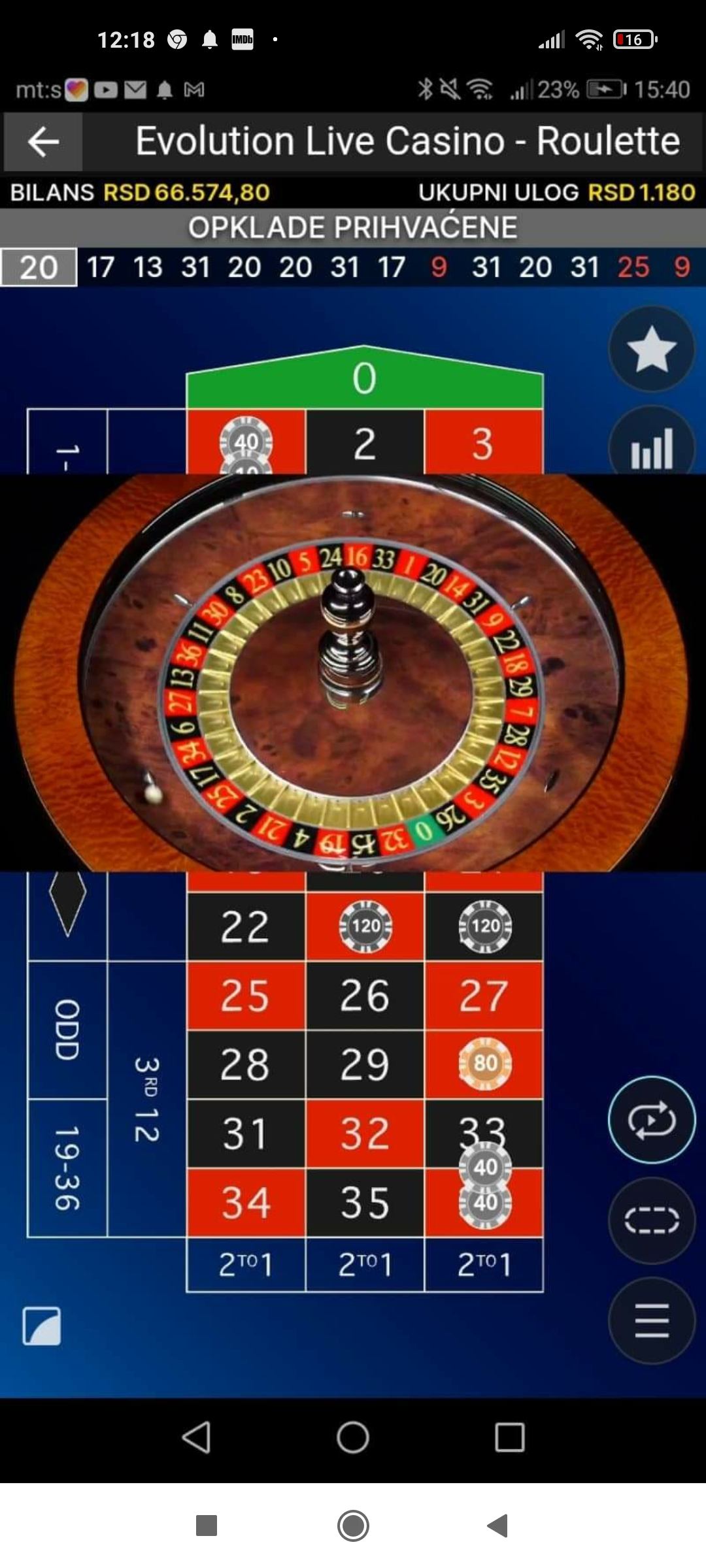The image size is (706, 1568).
Task: Go back using the top arrow
Action: click(x=43, y=142)
